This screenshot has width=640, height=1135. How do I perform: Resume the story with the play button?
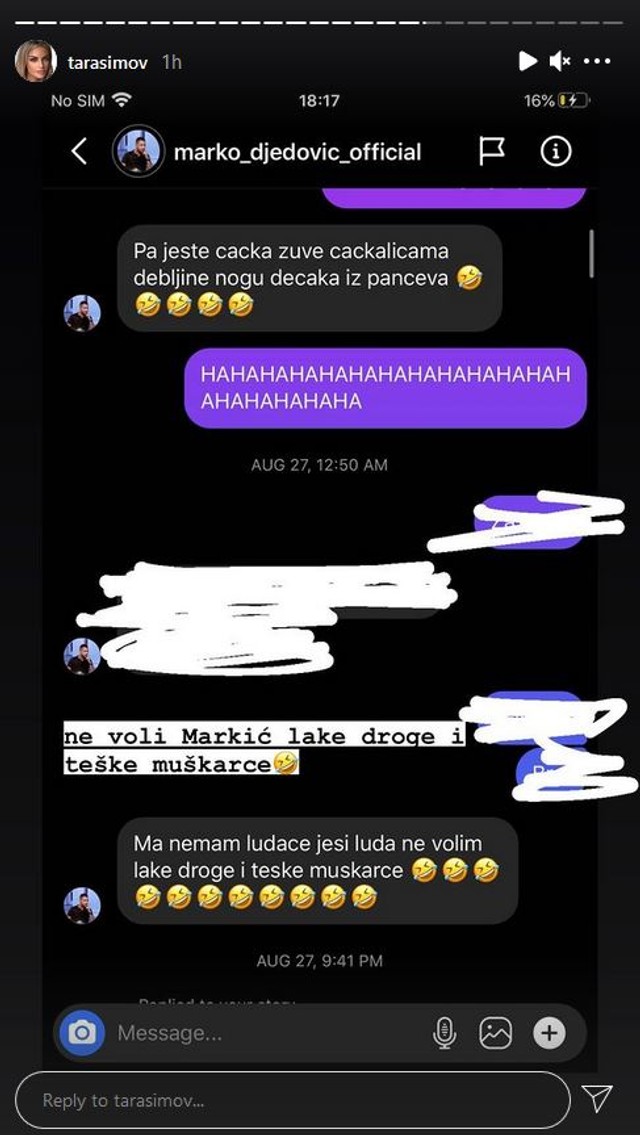tap(527, 62)
